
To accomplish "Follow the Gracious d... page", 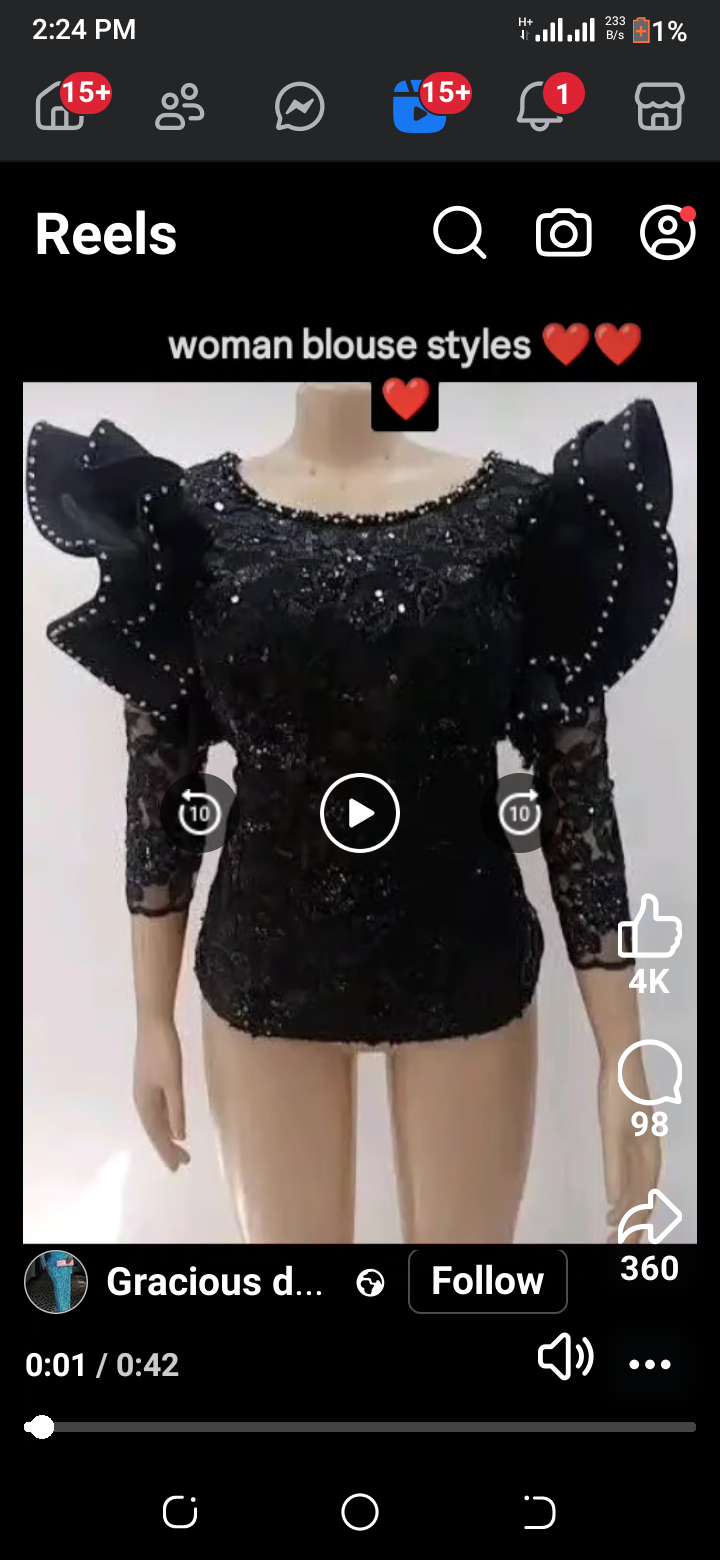I will coord(487,1281).
